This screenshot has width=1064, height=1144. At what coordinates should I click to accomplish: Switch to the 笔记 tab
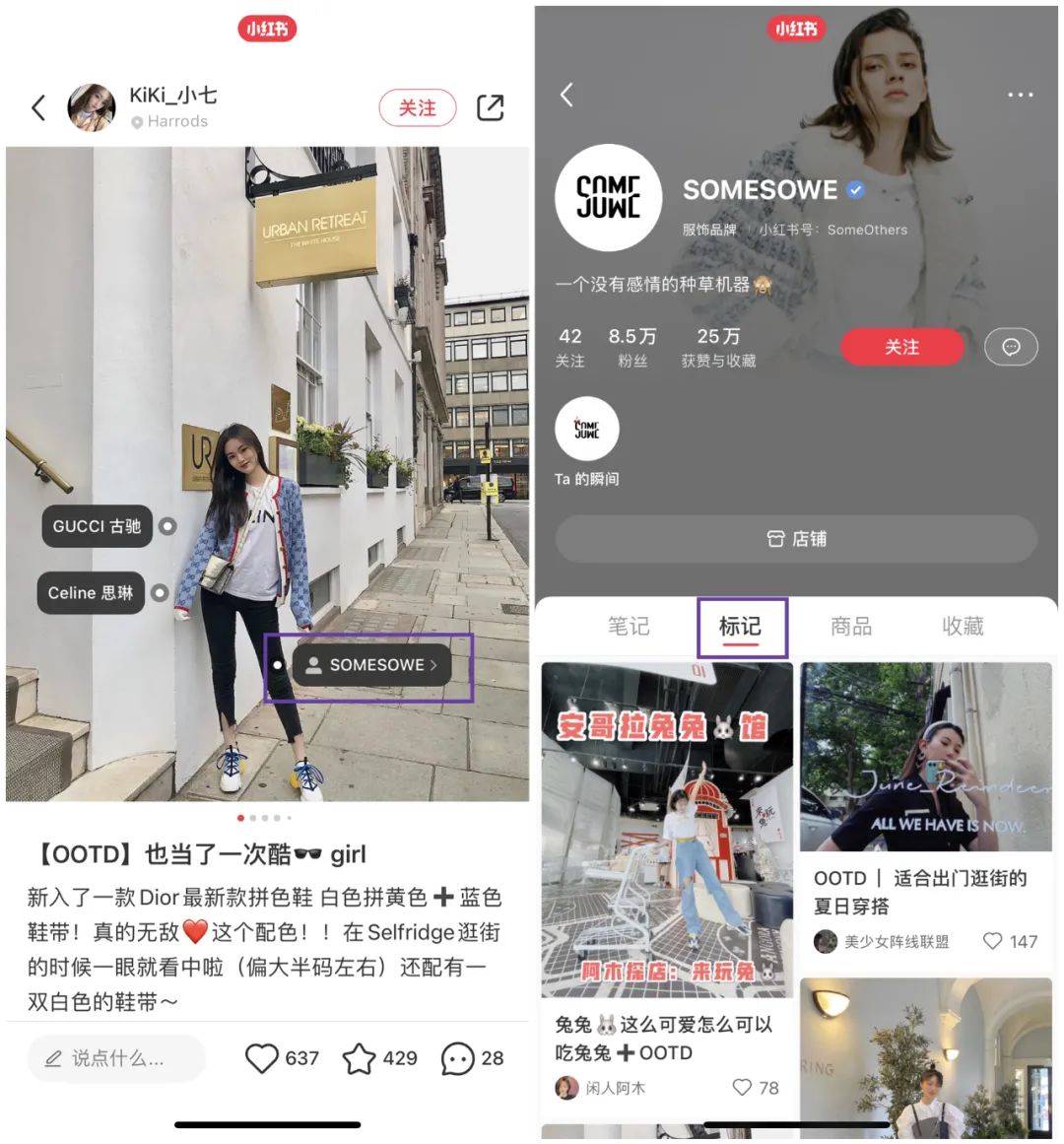click(629, 626)
